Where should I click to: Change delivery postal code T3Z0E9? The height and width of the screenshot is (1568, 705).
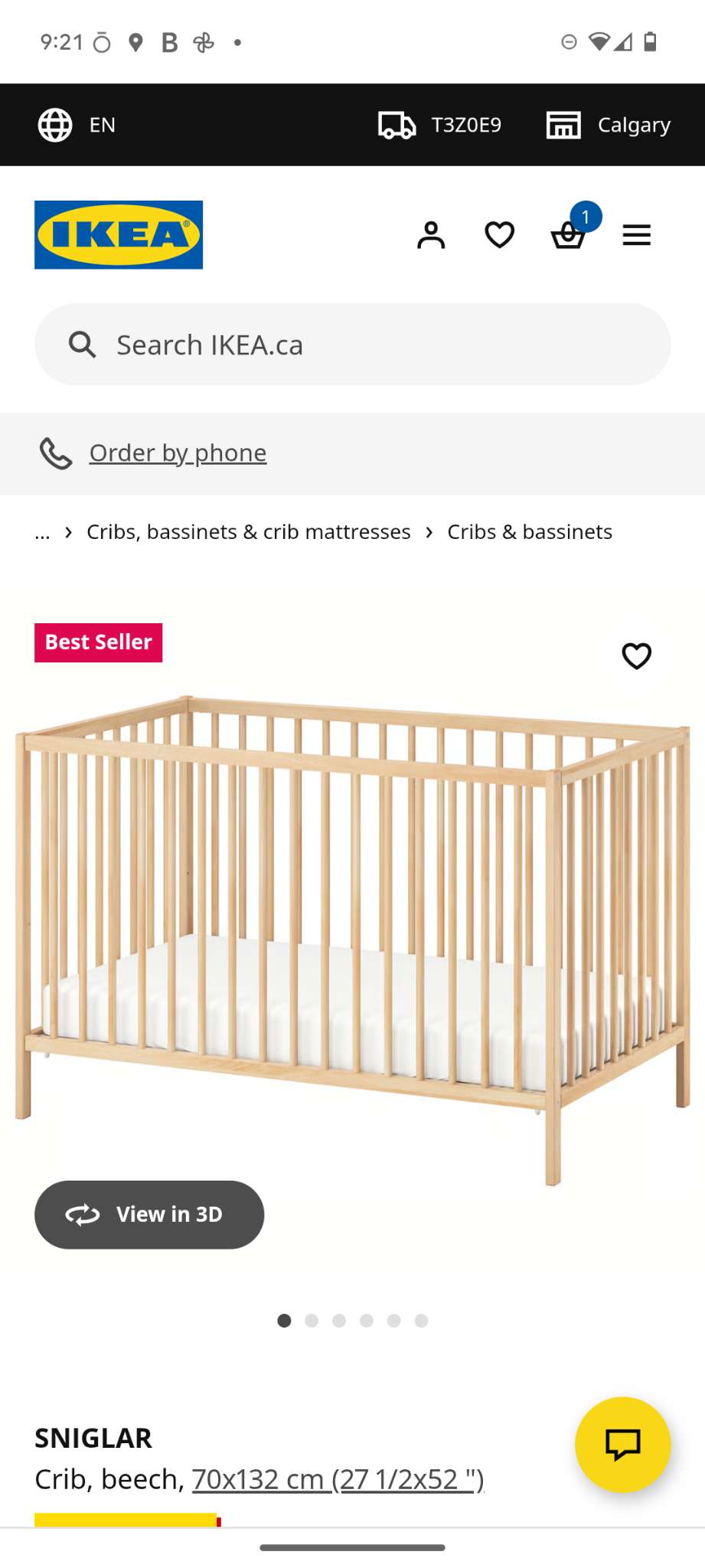click(x=440, y=125)
